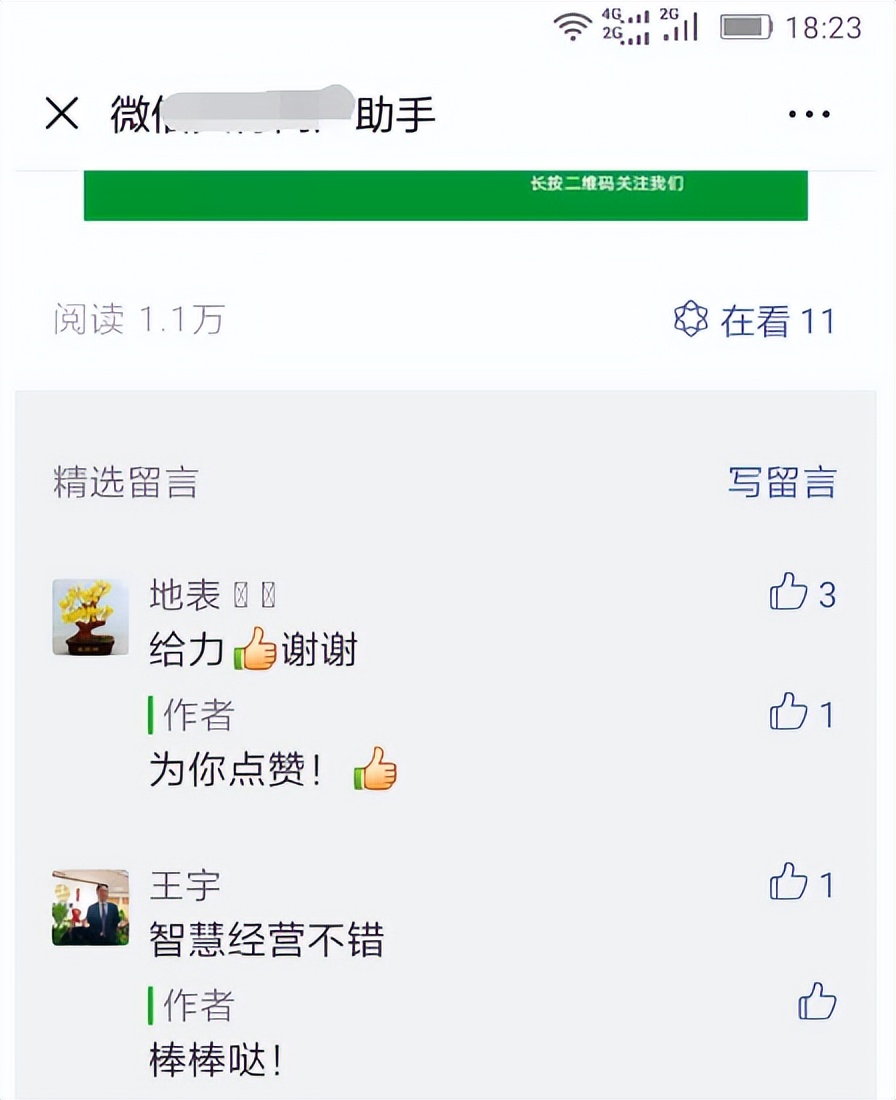896x1100 pixels.
Task: Click the thumbs-up icon beside 地表's comment
Action: pyautogui.click(x=790, y=594)
